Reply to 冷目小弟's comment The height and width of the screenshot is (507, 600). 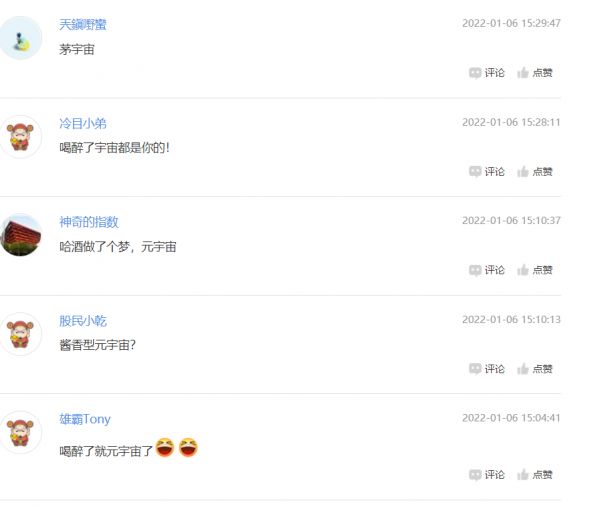click(487, 172)
